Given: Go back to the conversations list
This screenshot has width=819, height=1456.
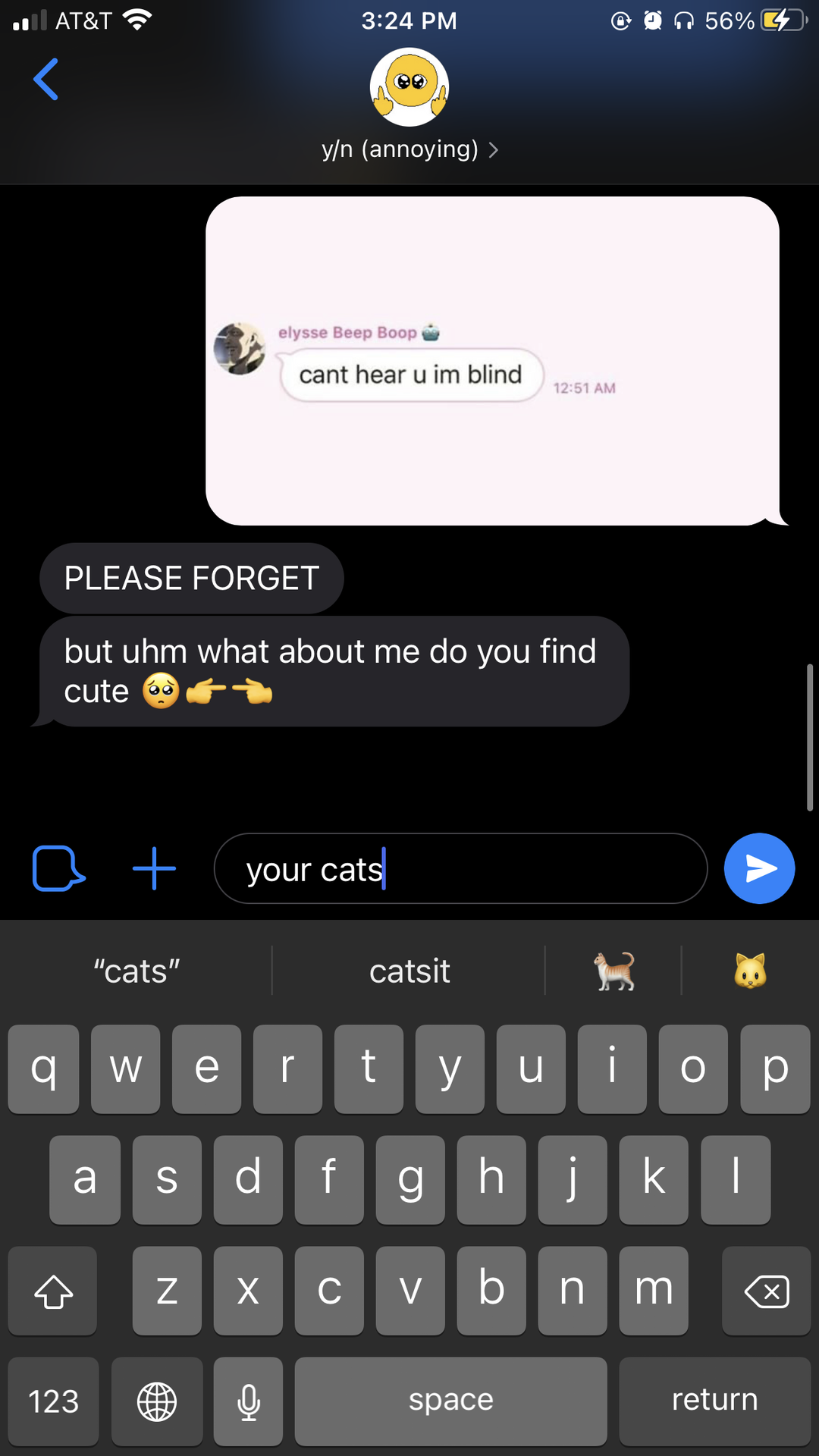Looking at the screenshot, I should [x=46, y=79].
